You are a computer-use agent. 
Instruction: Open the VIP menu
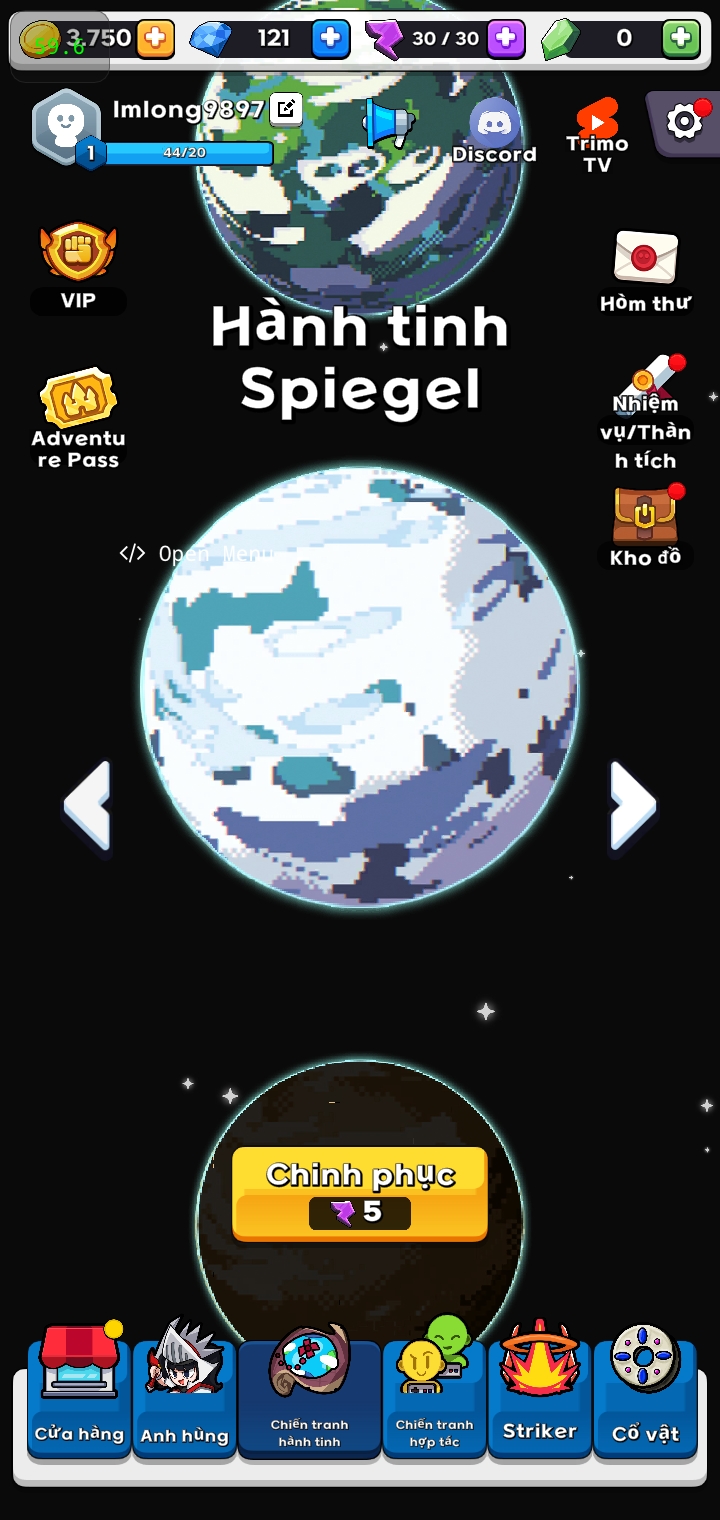coord(78,266)
